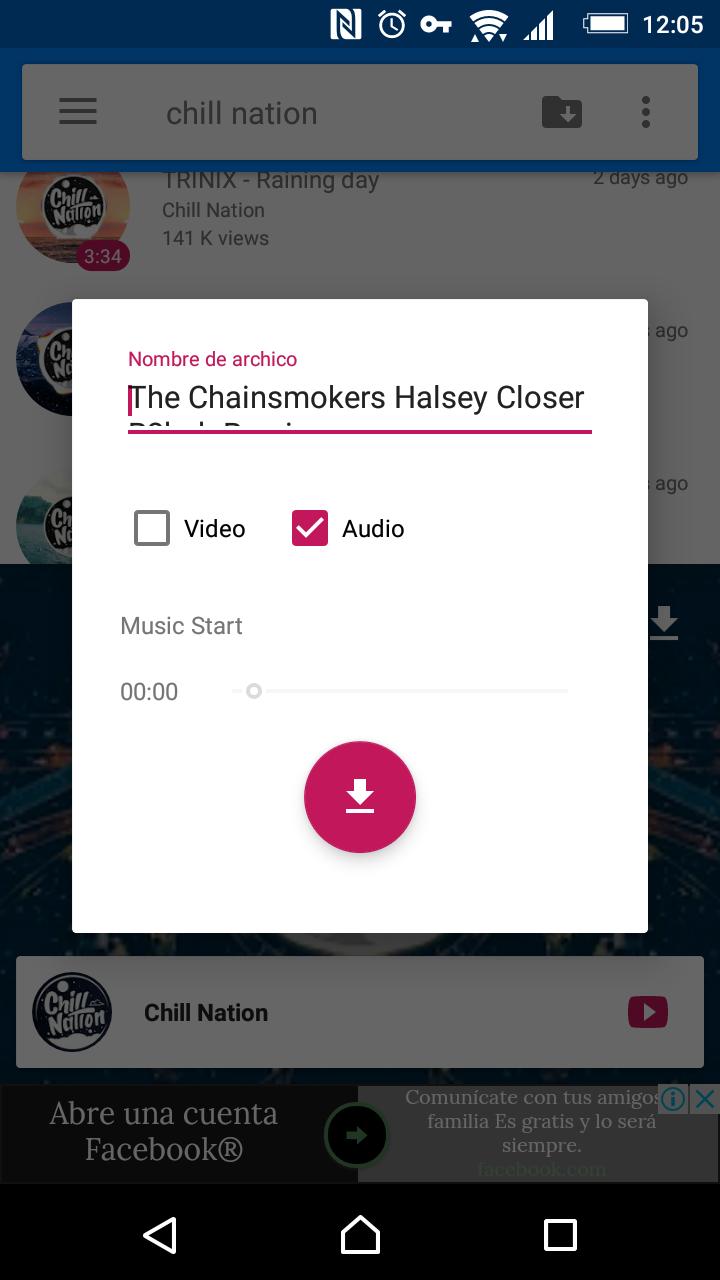Screen dimensions: 720x1280
Task: Open the downloads folder icon
Action: 562,112
